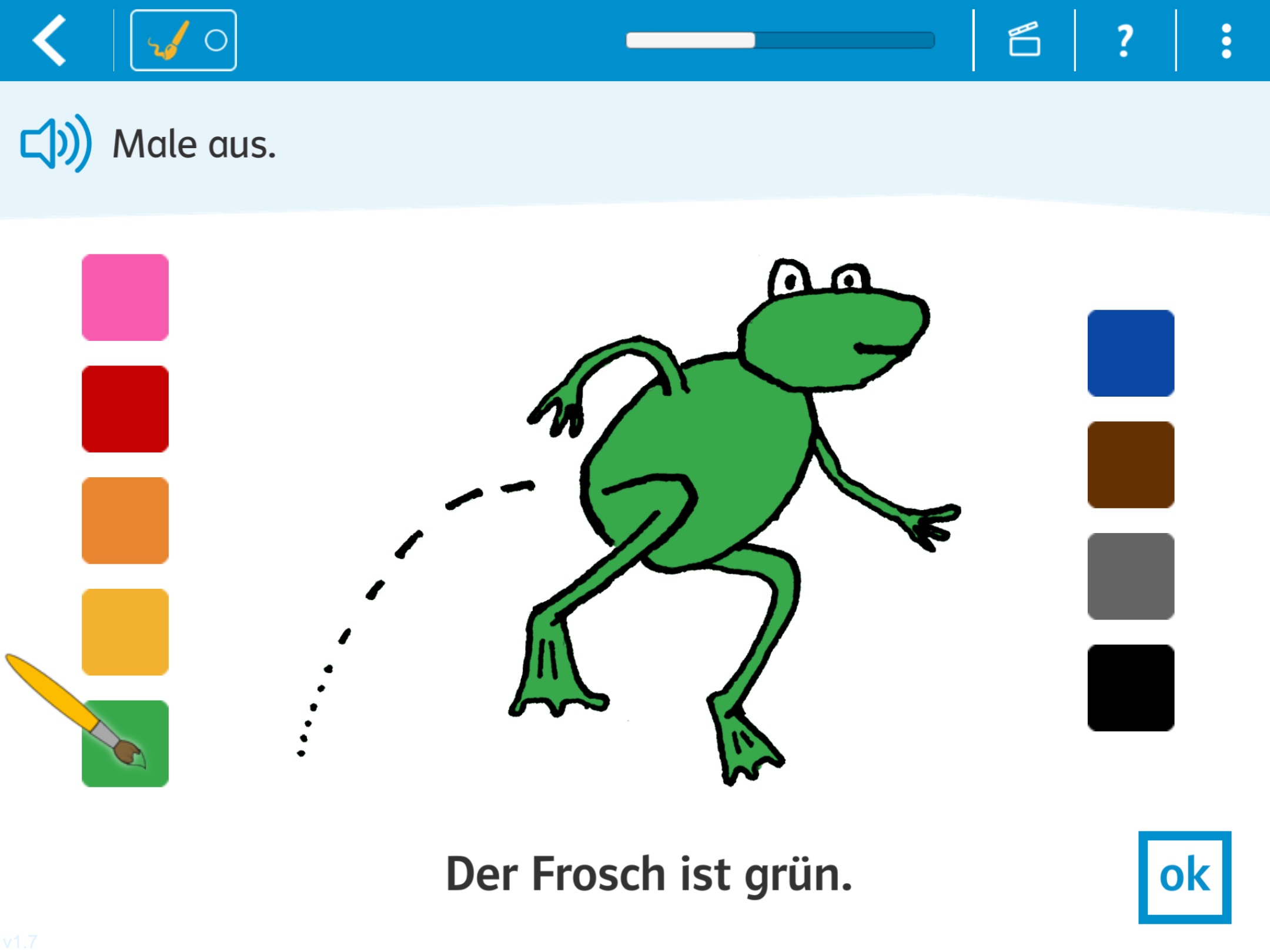Screen dimensions: 1270x952
Task: Pick the gray color swatch
Action: (1131, 576)
